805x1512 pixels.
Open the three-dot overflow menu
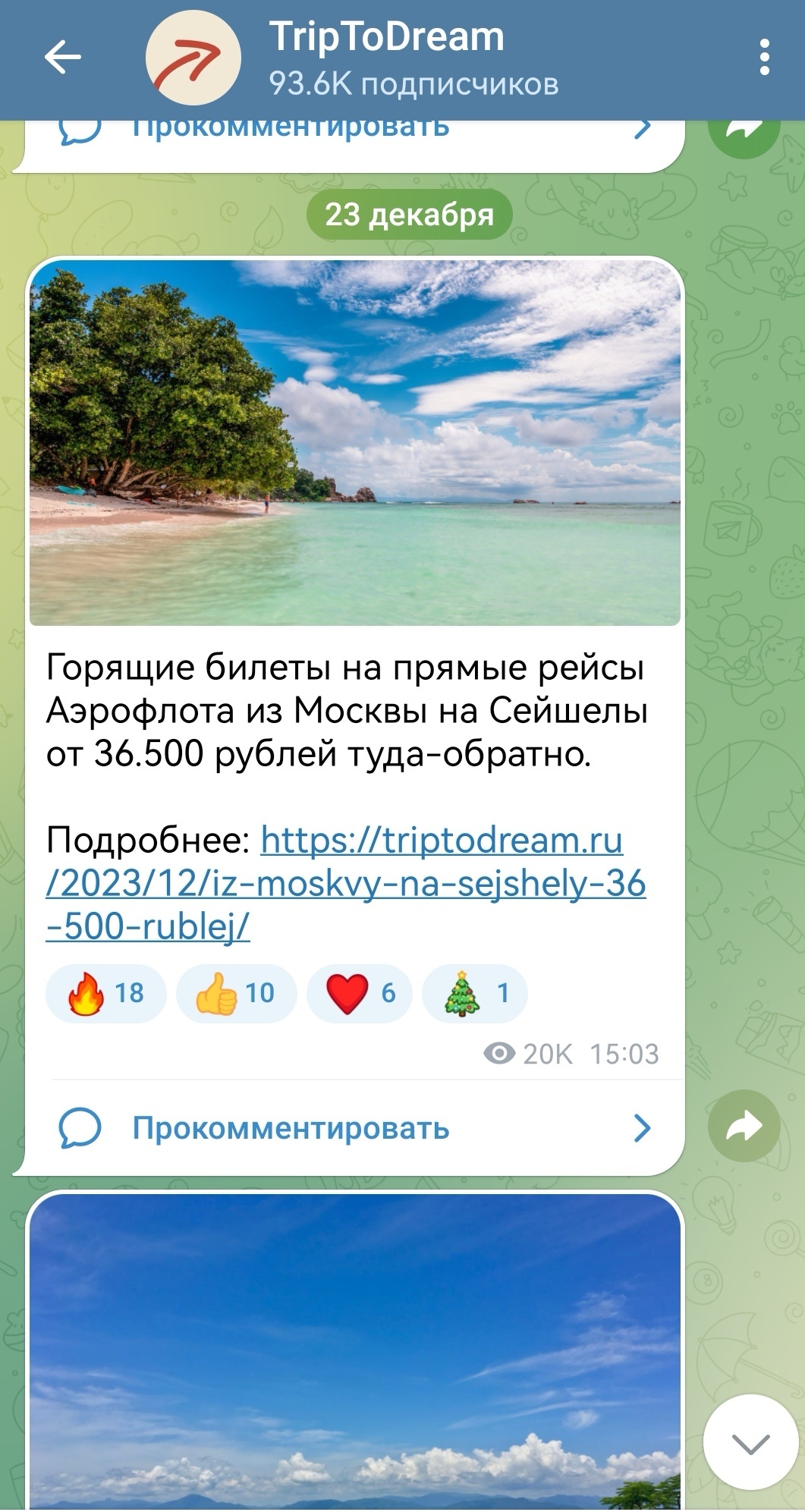[x=764, y=58]
